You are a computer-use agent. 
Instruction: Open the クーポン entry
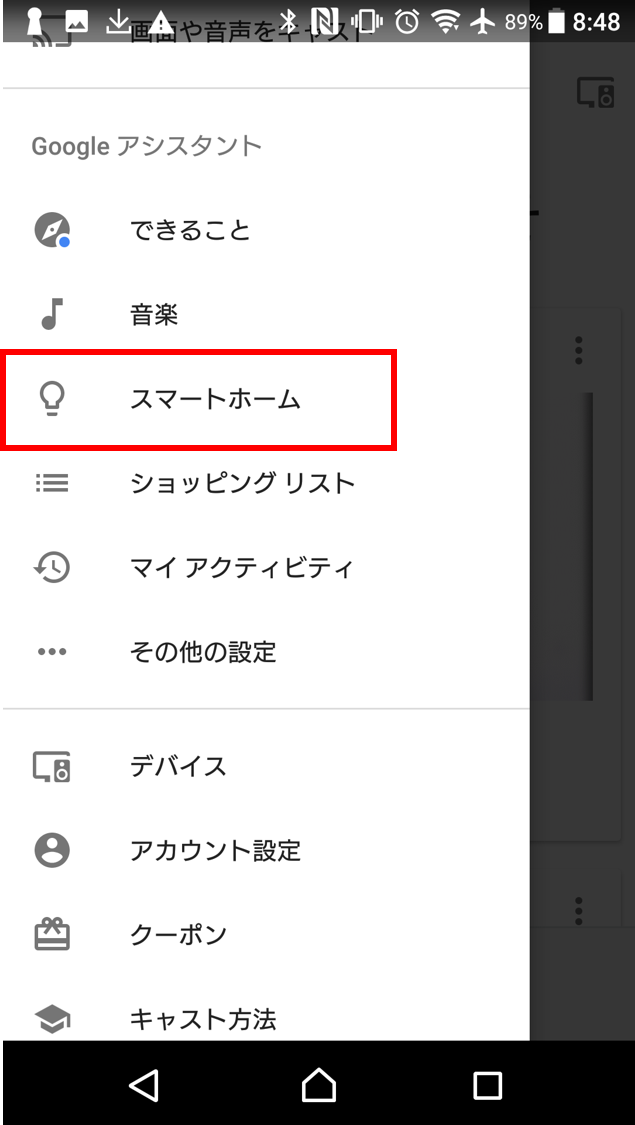pyautogui.click(x=265, y=935)
